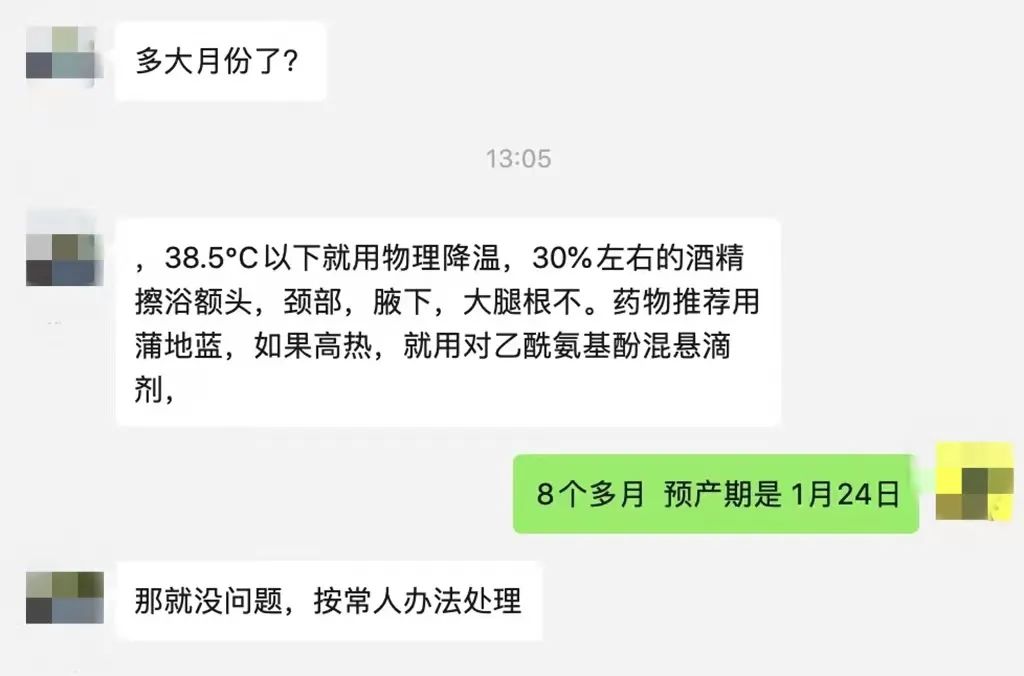Tap avatar next to the 38.5°C advice message
The height and width of the screenshot is (676, 1024).
[64, 250]
